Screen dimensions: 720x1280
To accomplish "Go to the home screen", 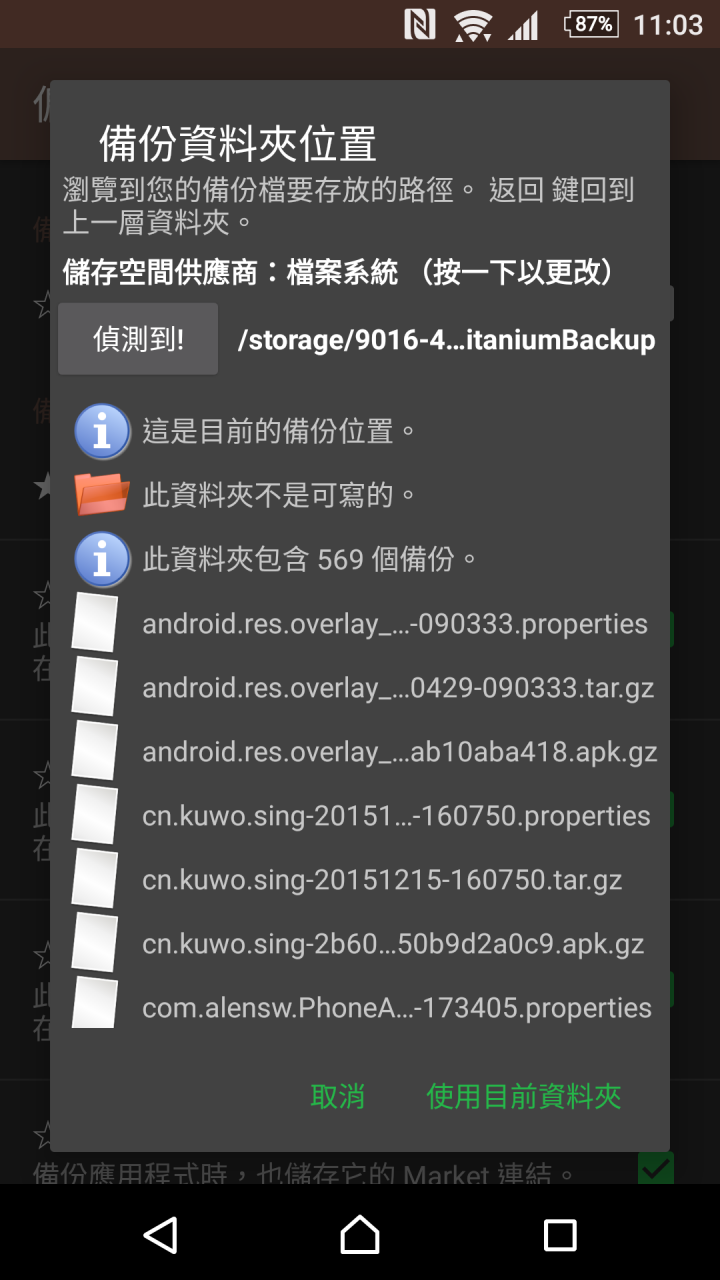I will coord(360,1234).
